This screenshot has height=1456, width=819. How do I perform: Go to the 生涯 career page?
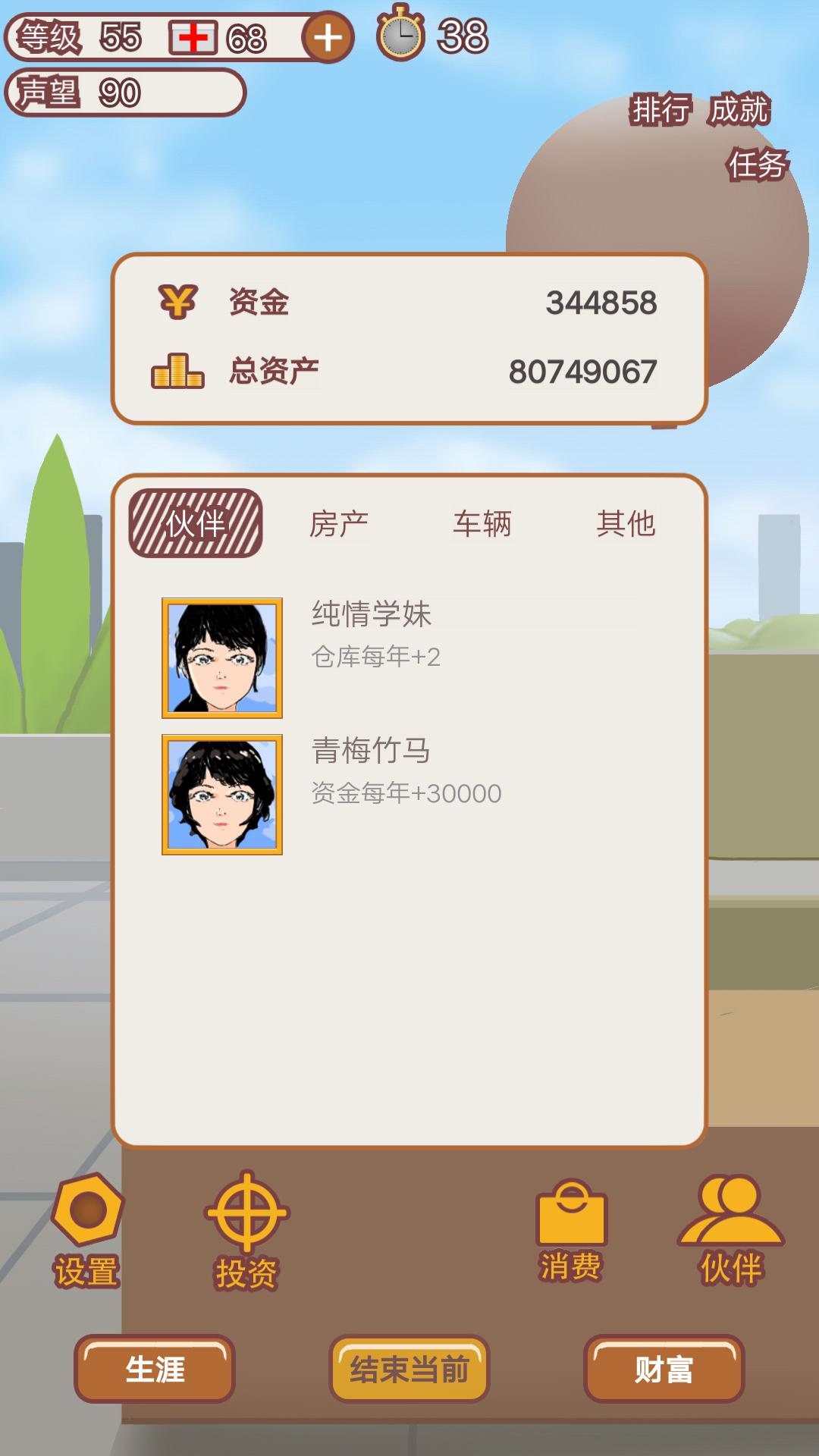point(155,1369)
